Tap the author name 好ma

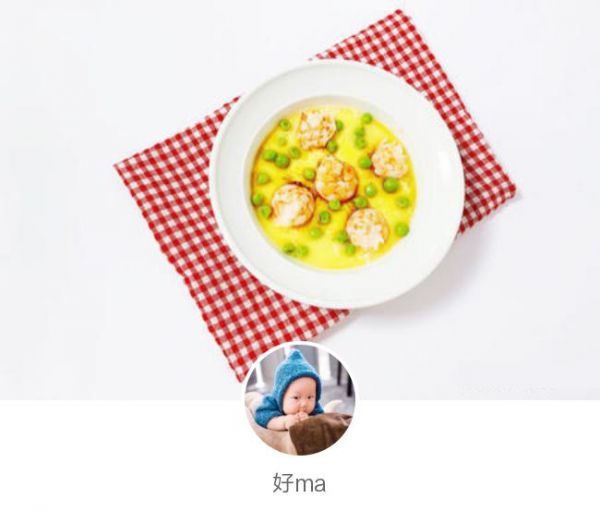coord(299,484)
